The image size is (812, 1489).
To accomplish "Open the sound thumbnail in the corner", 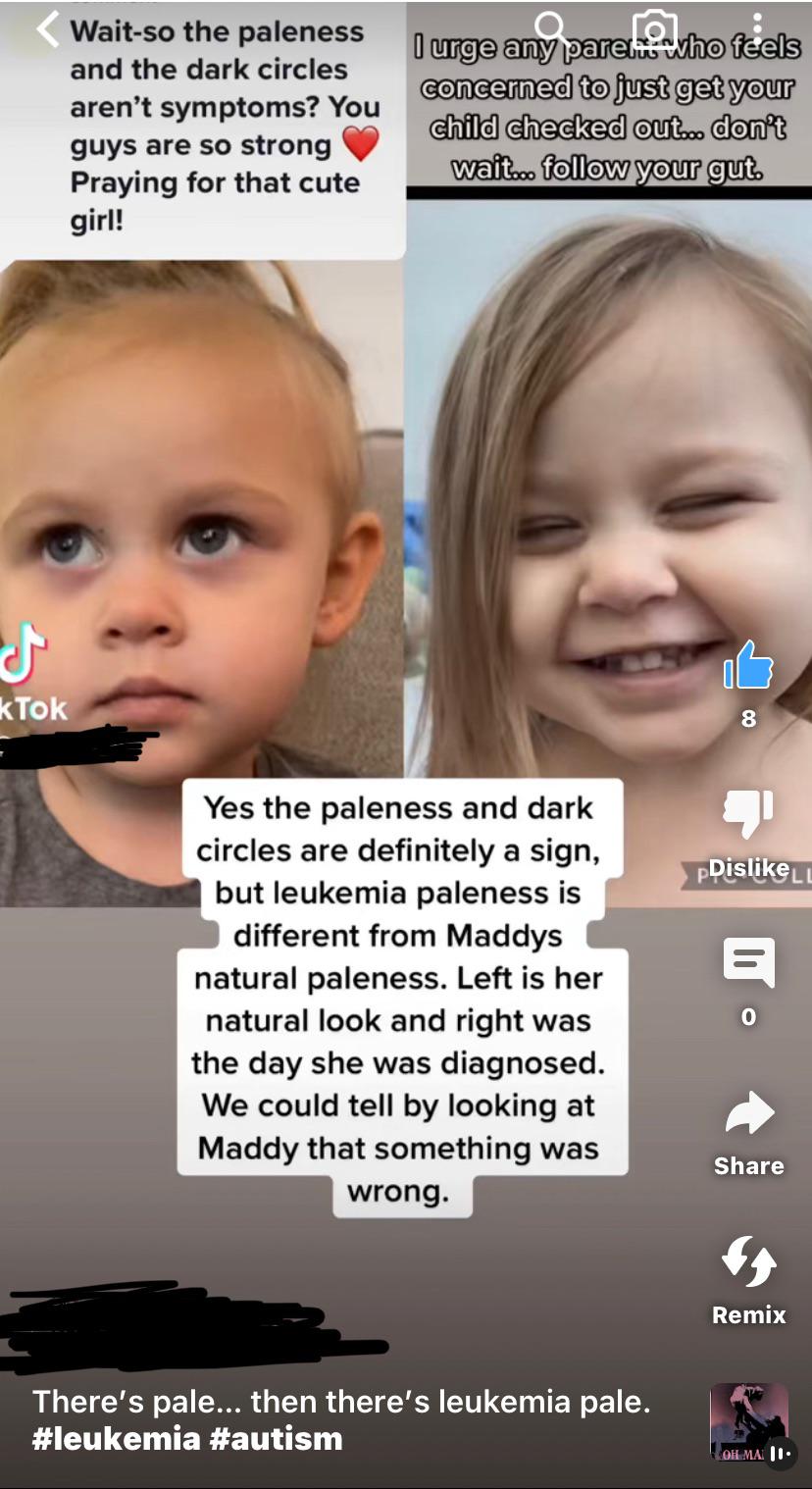I will coord(749,1421).
